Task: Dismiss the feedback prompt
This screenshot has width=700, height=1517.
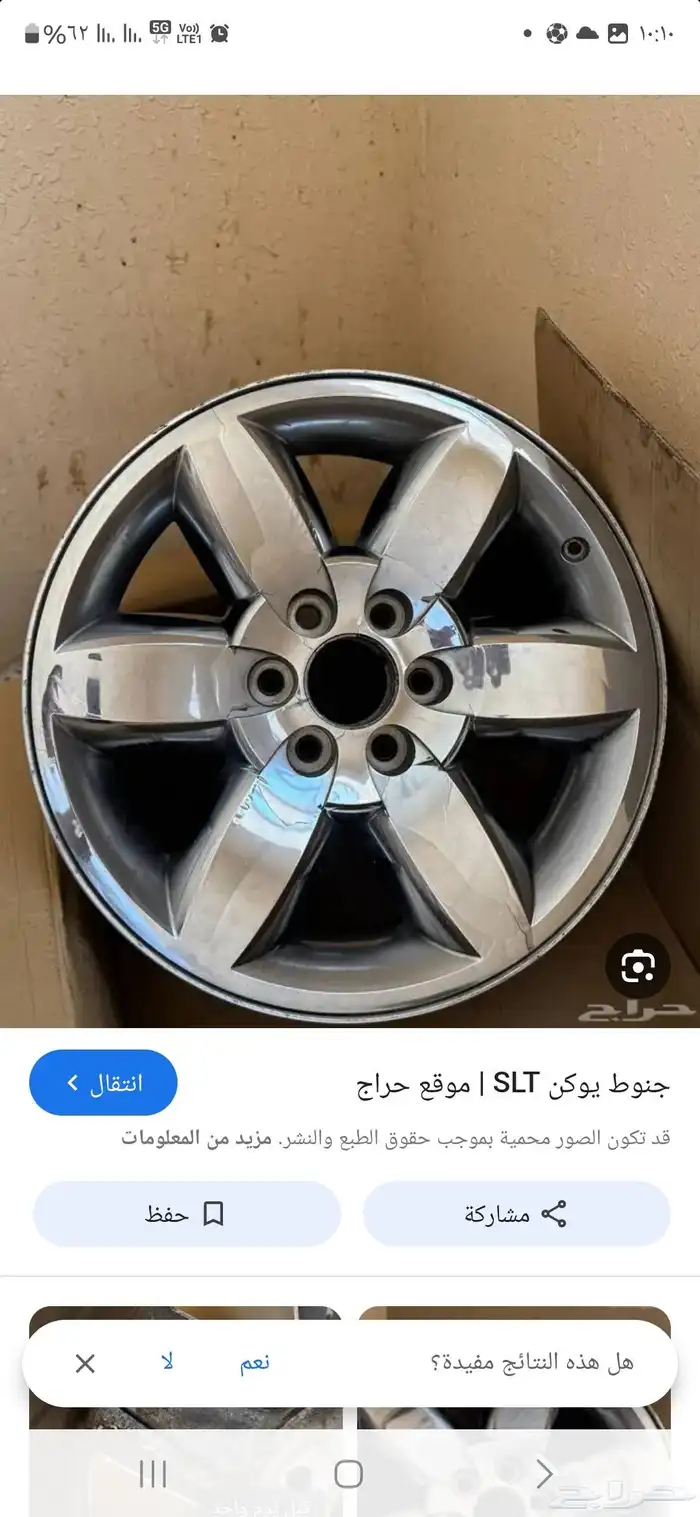Action: tap(86, 1363)
